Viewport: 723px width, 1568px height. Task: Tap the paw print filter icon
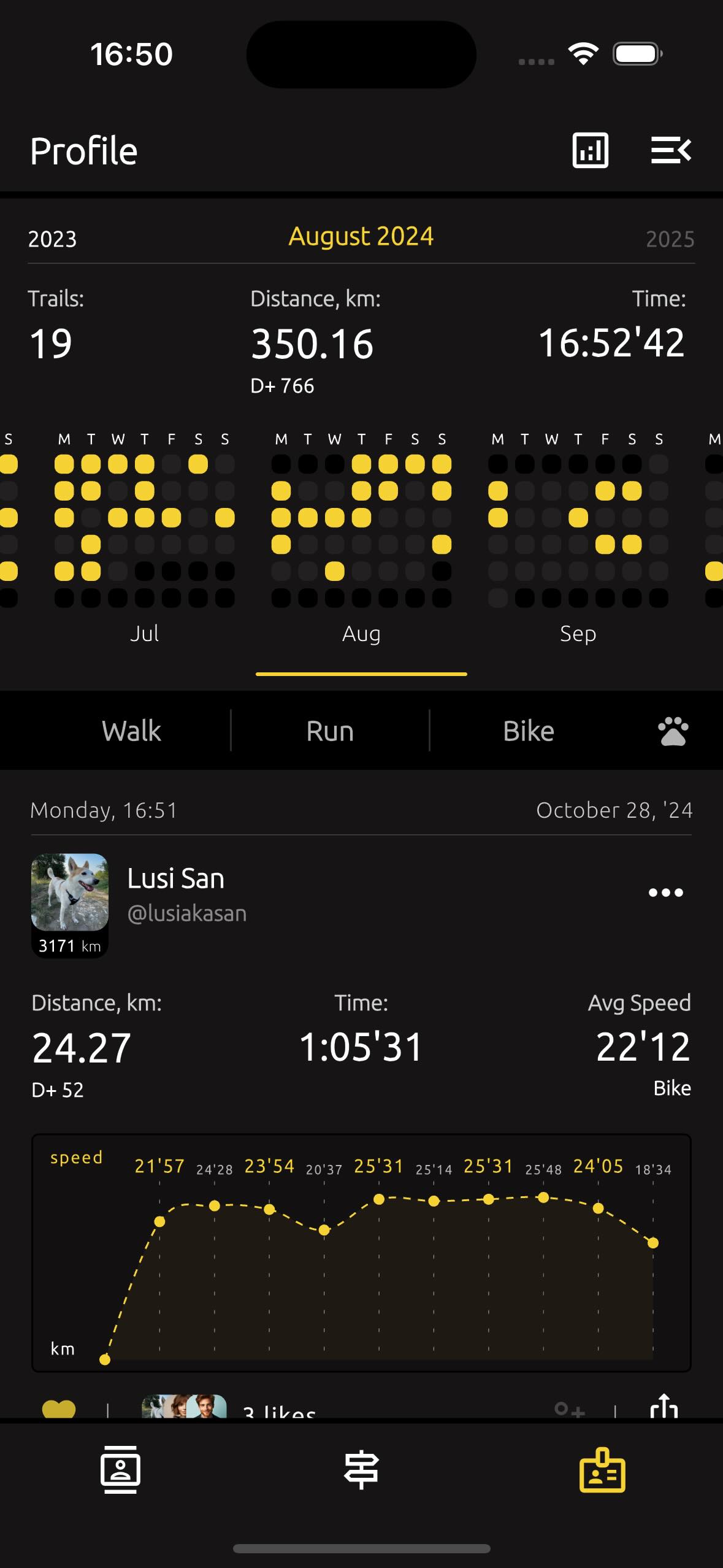coord(673,731)
